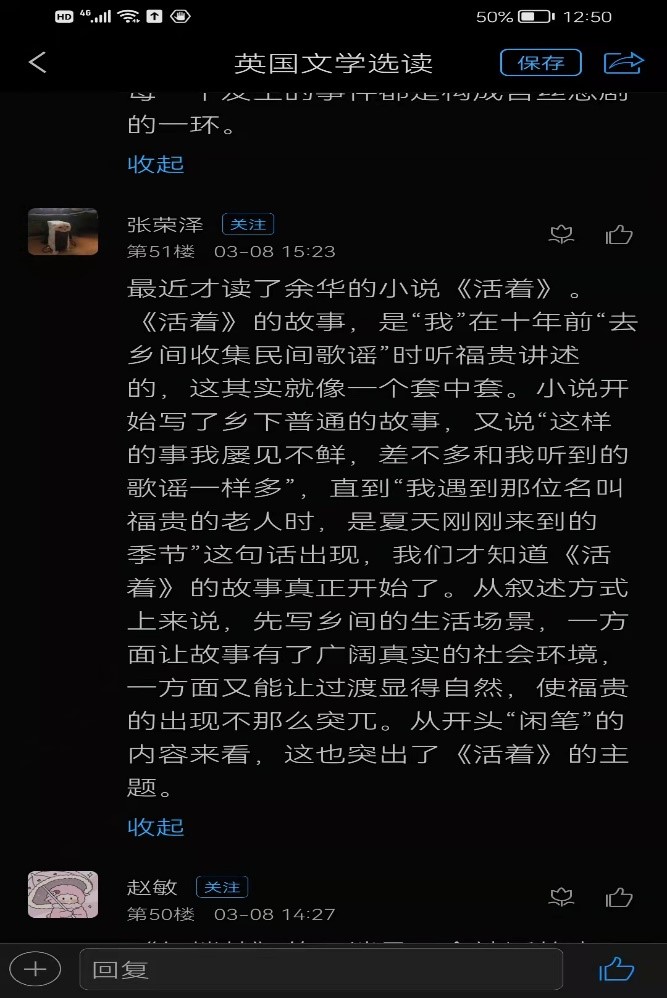This screenshot has width=667, height=998.
Task: Send a flower to 张荣泽's comment
Action: coord(562,235)
